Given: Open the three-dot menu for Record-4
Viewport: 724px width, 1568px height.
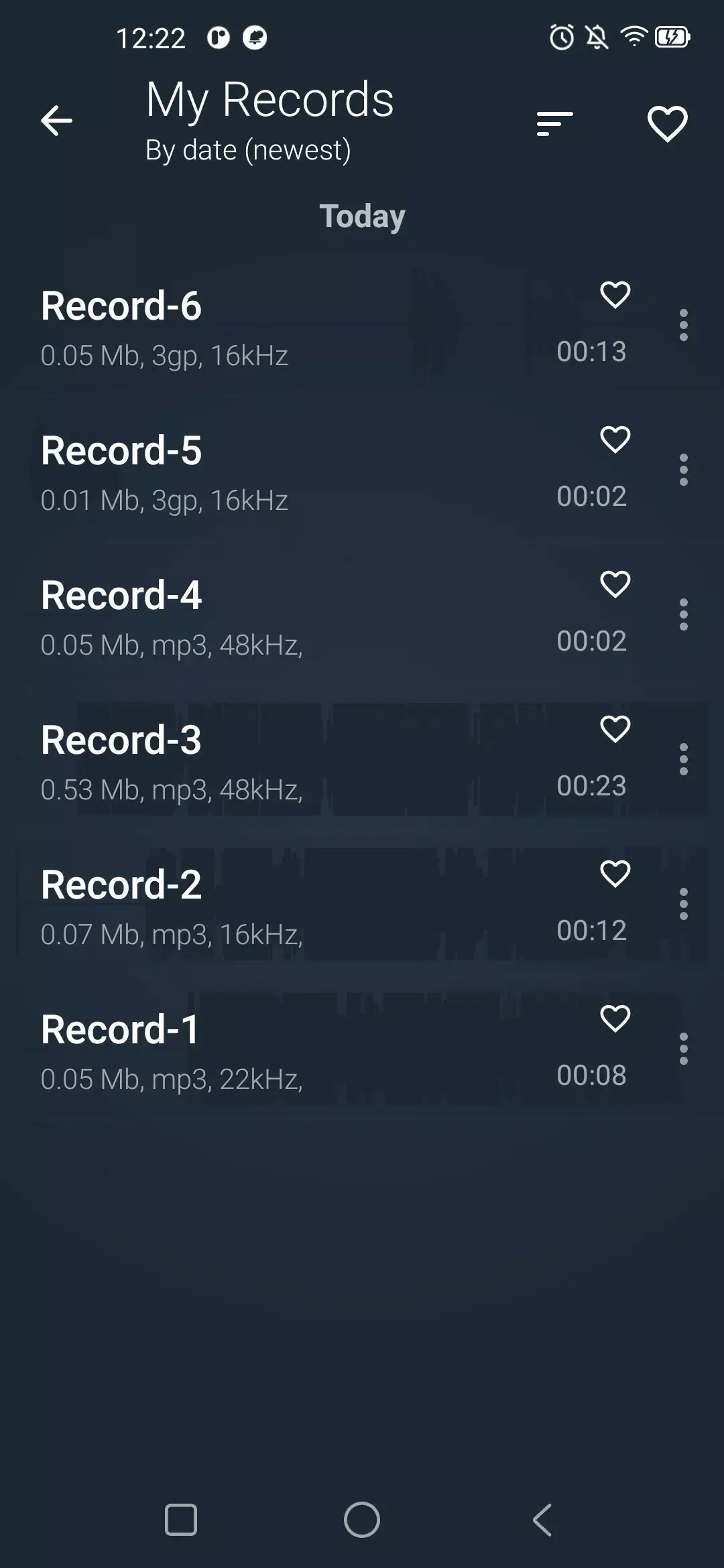Looking at the screenshot, I should pyautogui.click(x=683, y=613).
